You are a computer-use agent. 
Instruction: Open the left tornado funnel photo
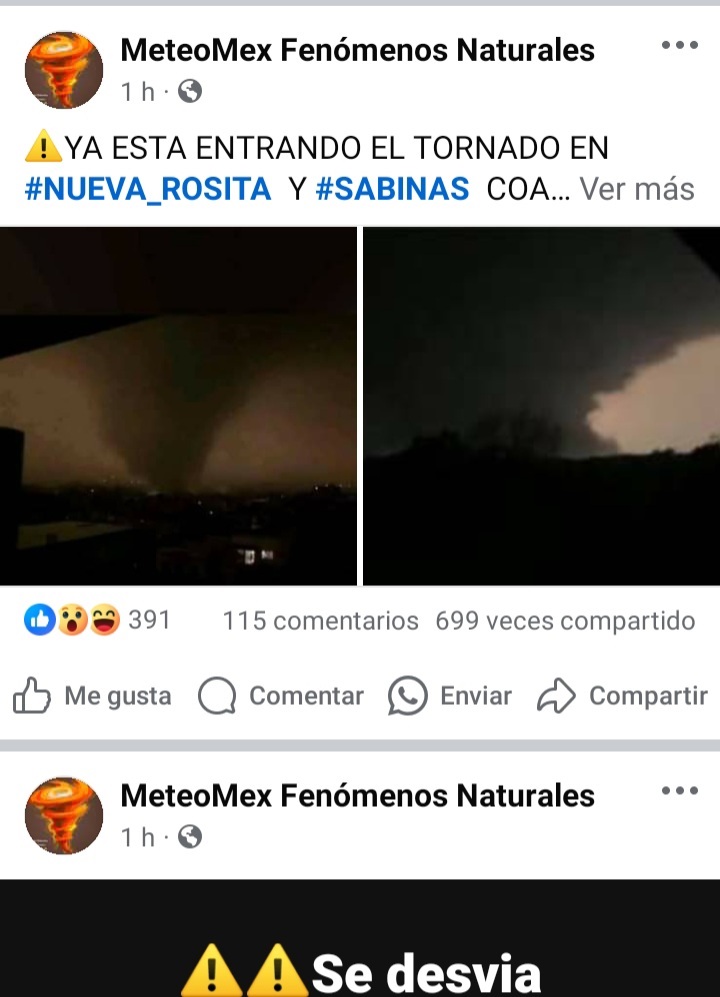pyautogui.click(x=178, y=405)
